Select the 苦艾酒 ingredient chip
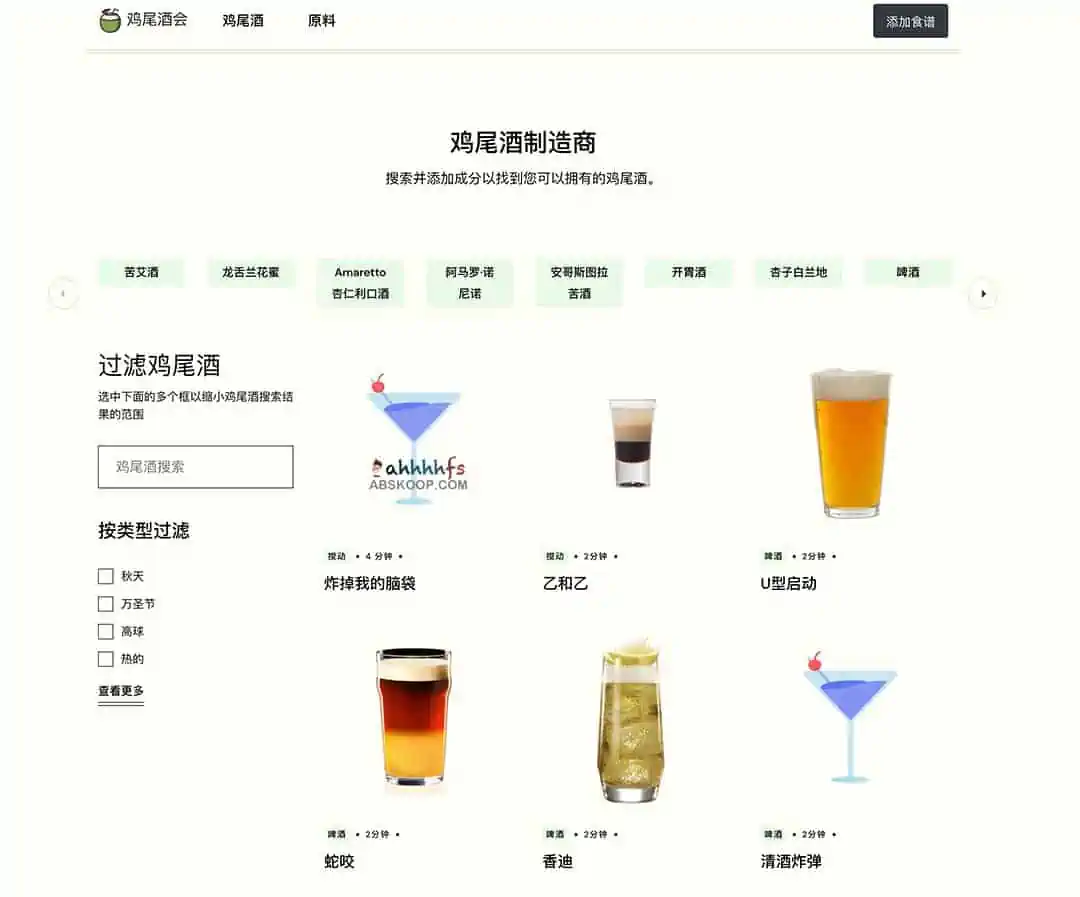 pyautogui.click(x=141, y=272)
